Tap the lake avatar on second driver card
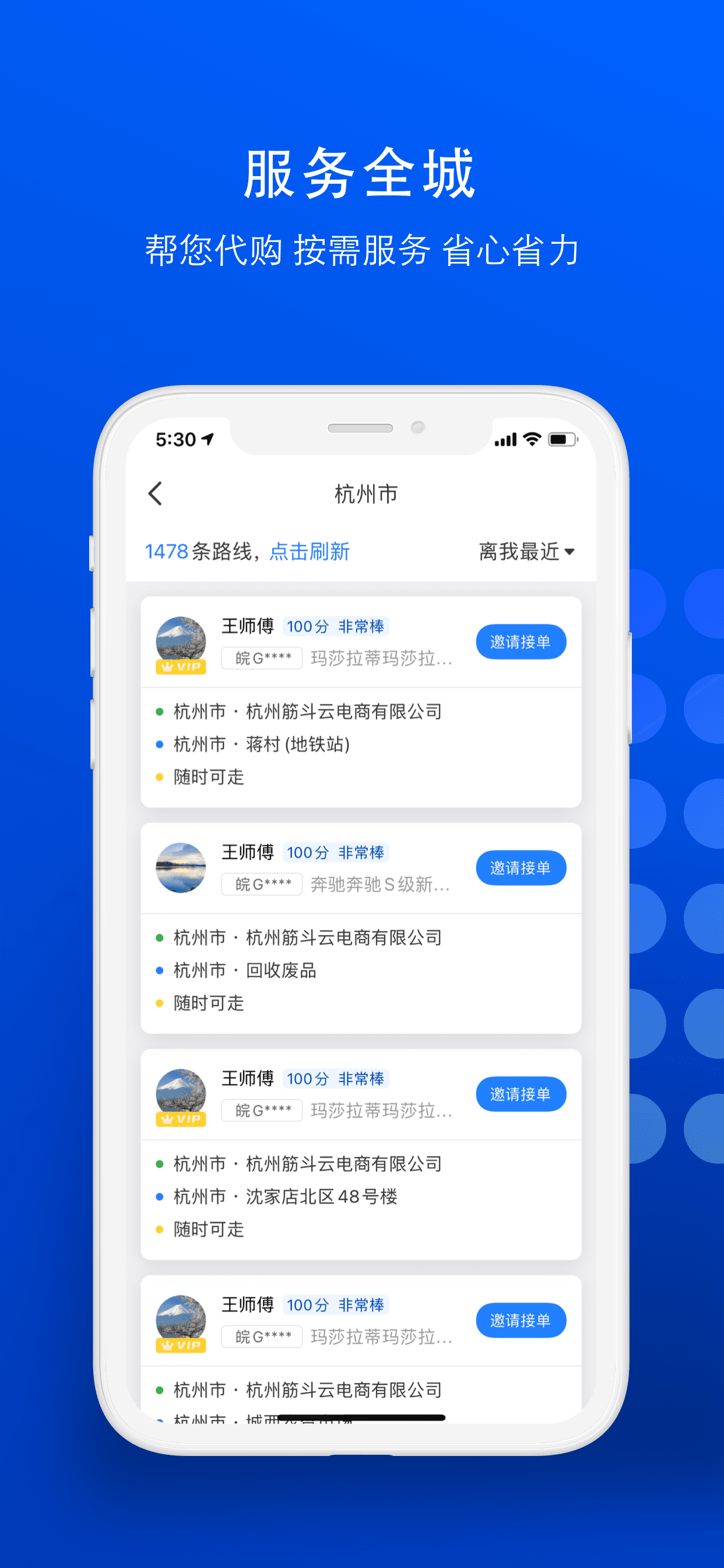 pos(181,867)
